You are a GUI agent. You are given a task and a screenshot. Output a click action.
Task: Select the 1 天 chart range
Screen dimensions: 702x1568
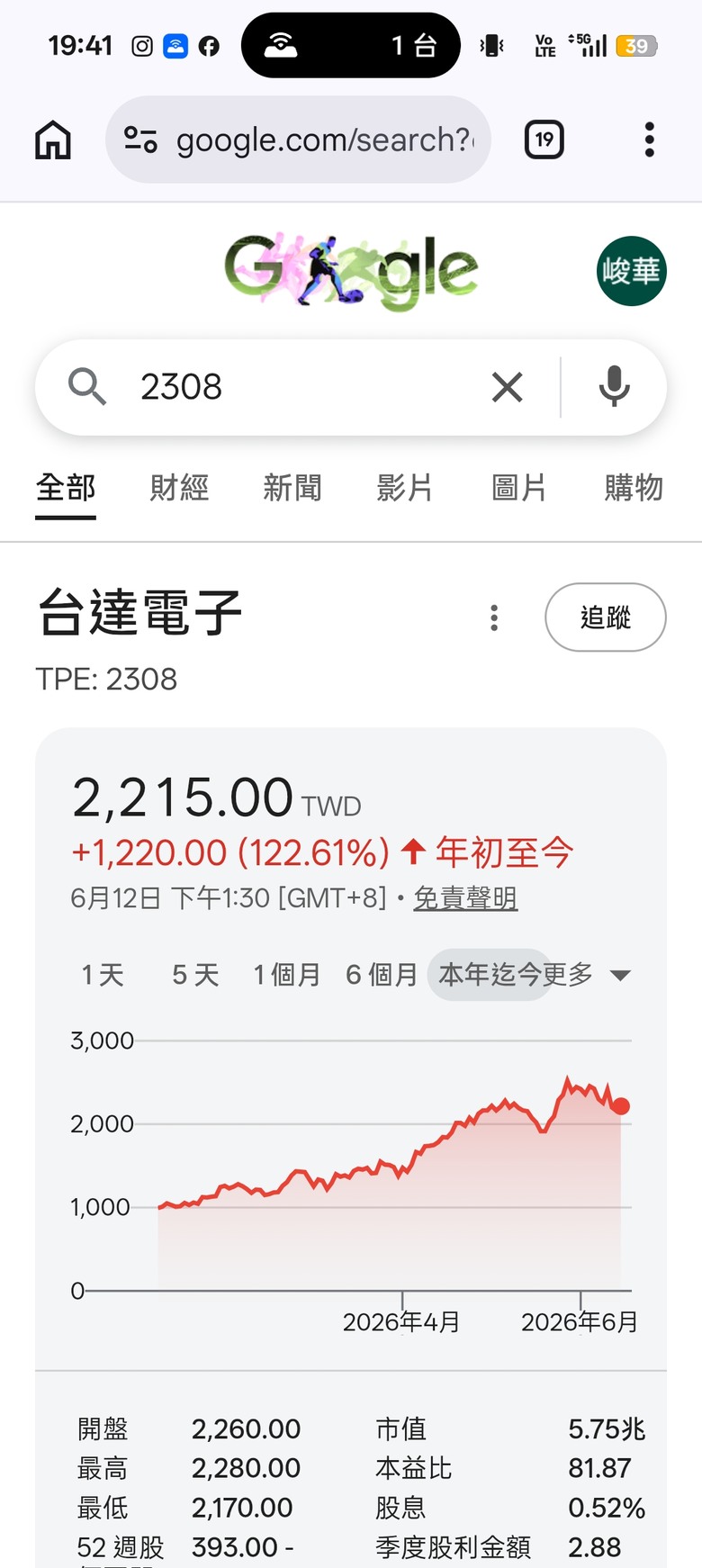pos(103,975)
